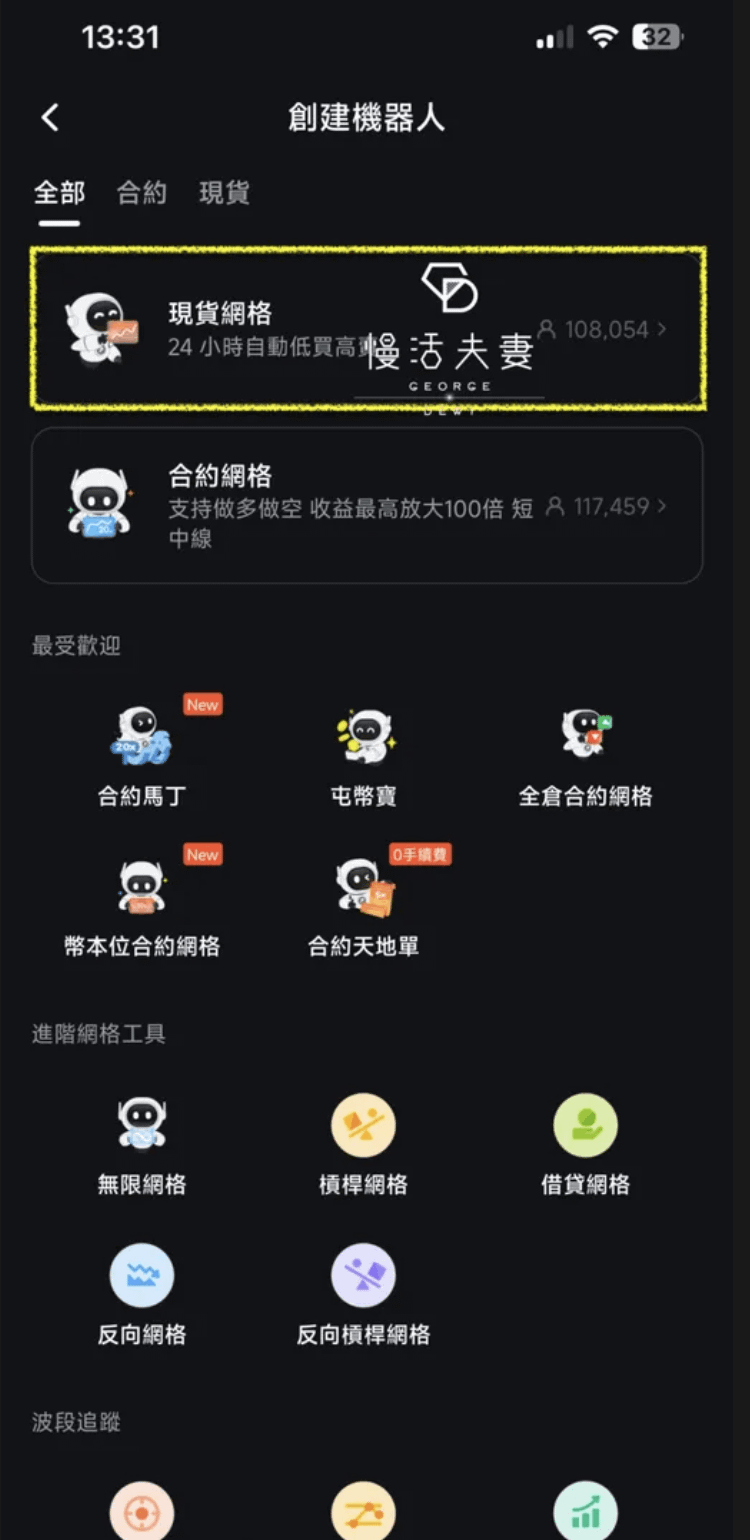Open the 反向槓桿網格 tool

(363, 1293)
